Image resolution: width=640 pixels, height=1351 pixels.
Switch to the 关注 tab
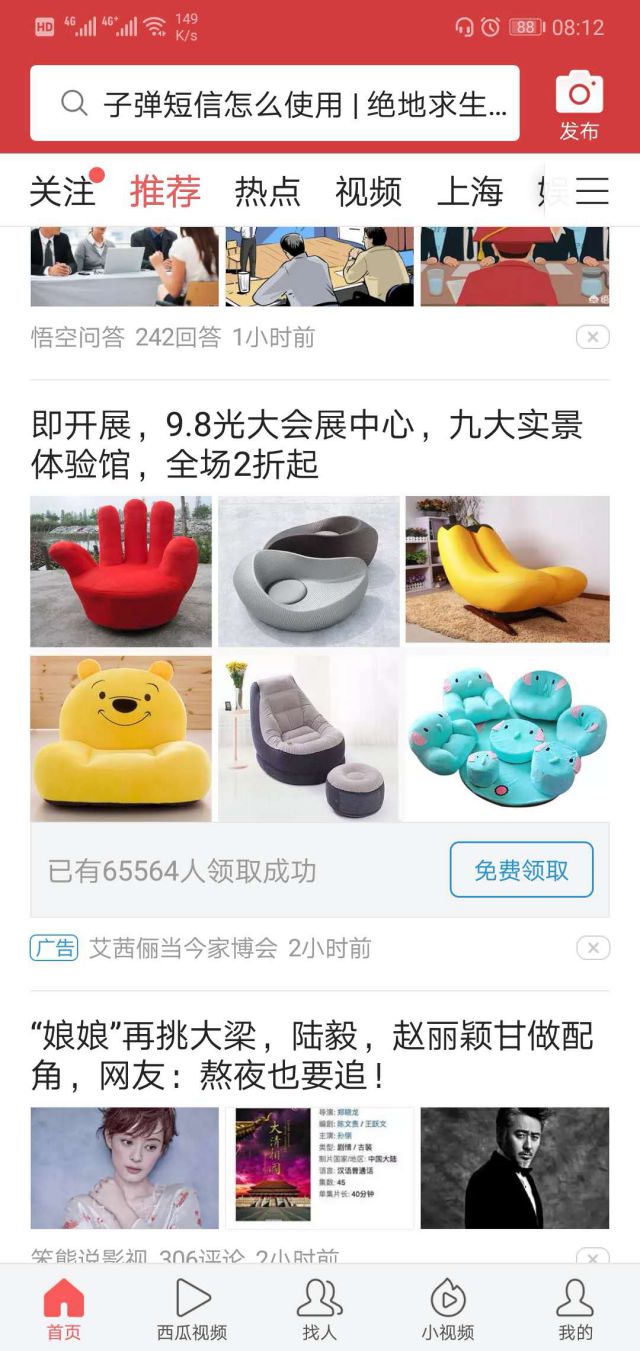[62, 191]
